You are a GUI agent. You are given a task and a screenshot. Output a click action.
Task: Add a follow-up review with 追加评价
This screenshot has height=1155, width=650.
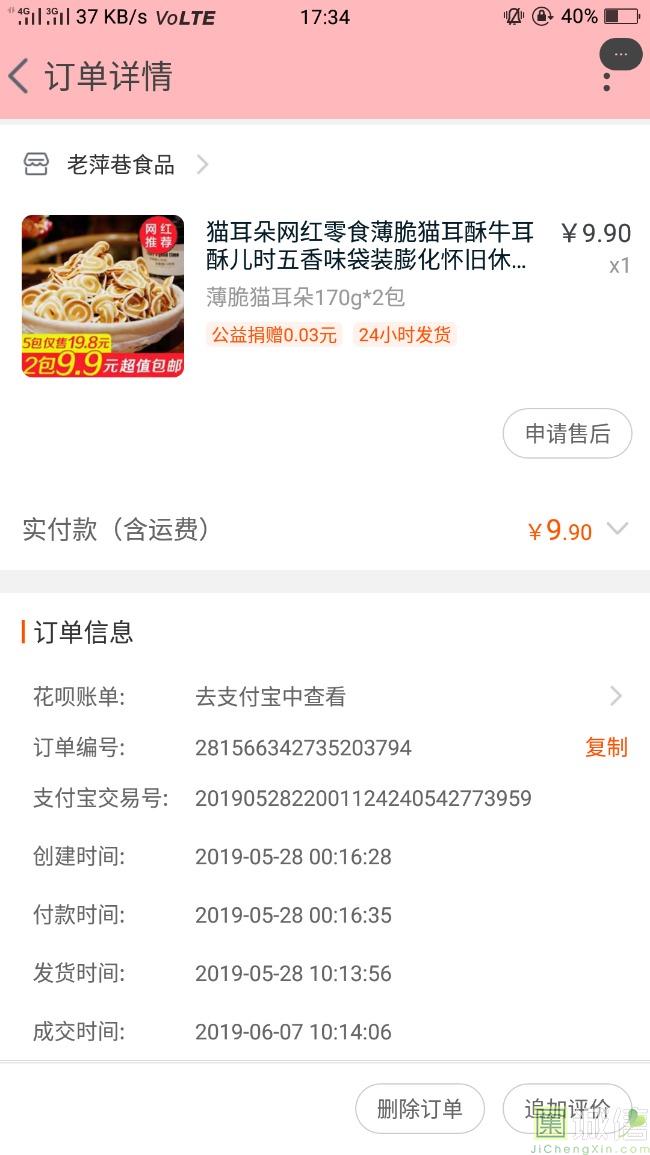click(567, 1109)
